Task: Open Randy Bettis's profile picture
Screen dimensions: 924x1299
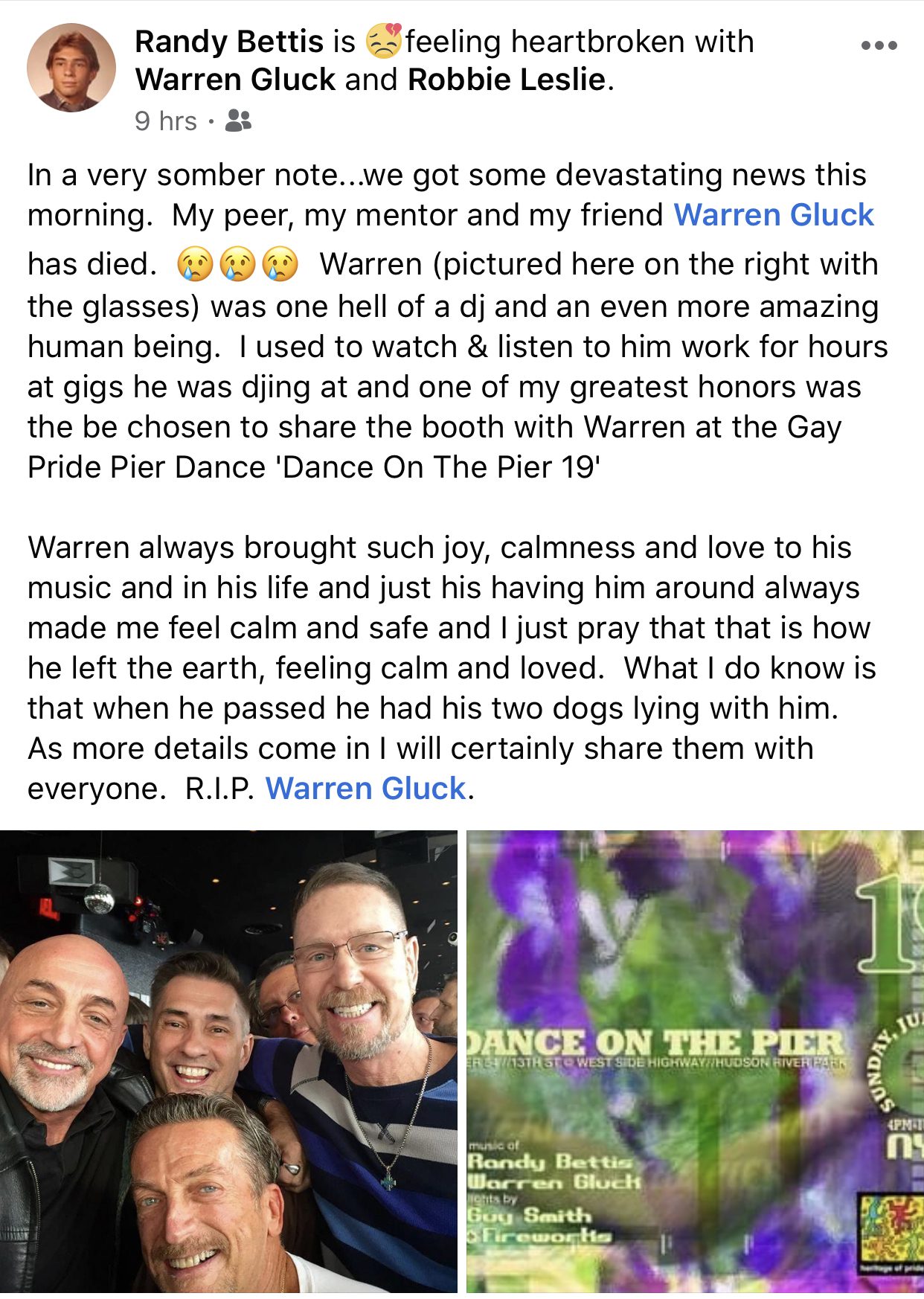Action: pyautogui.click(x=71, y=68)
